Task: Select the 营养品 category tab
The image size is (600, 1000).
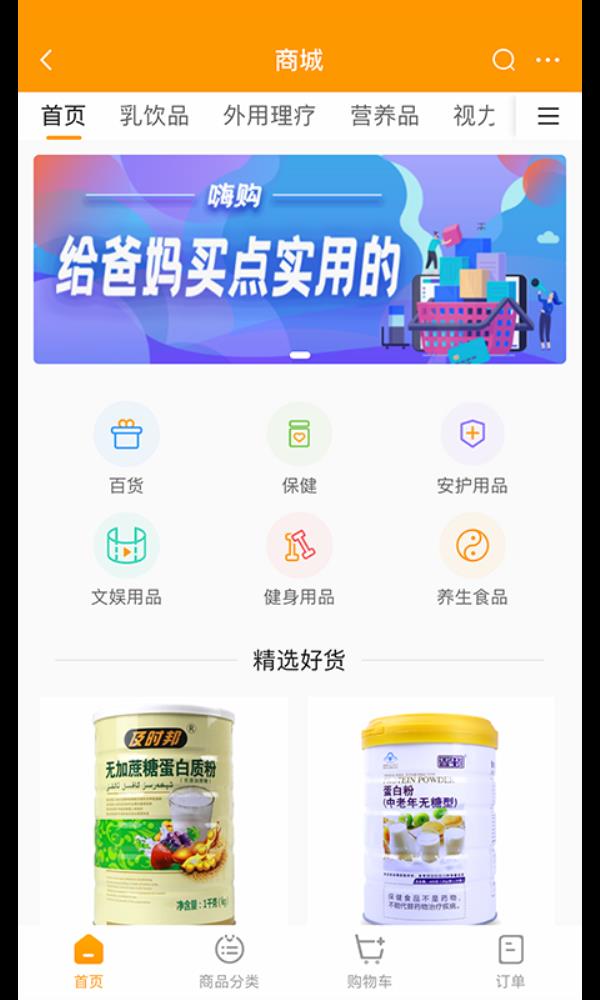Action: (x=385, y=116)
